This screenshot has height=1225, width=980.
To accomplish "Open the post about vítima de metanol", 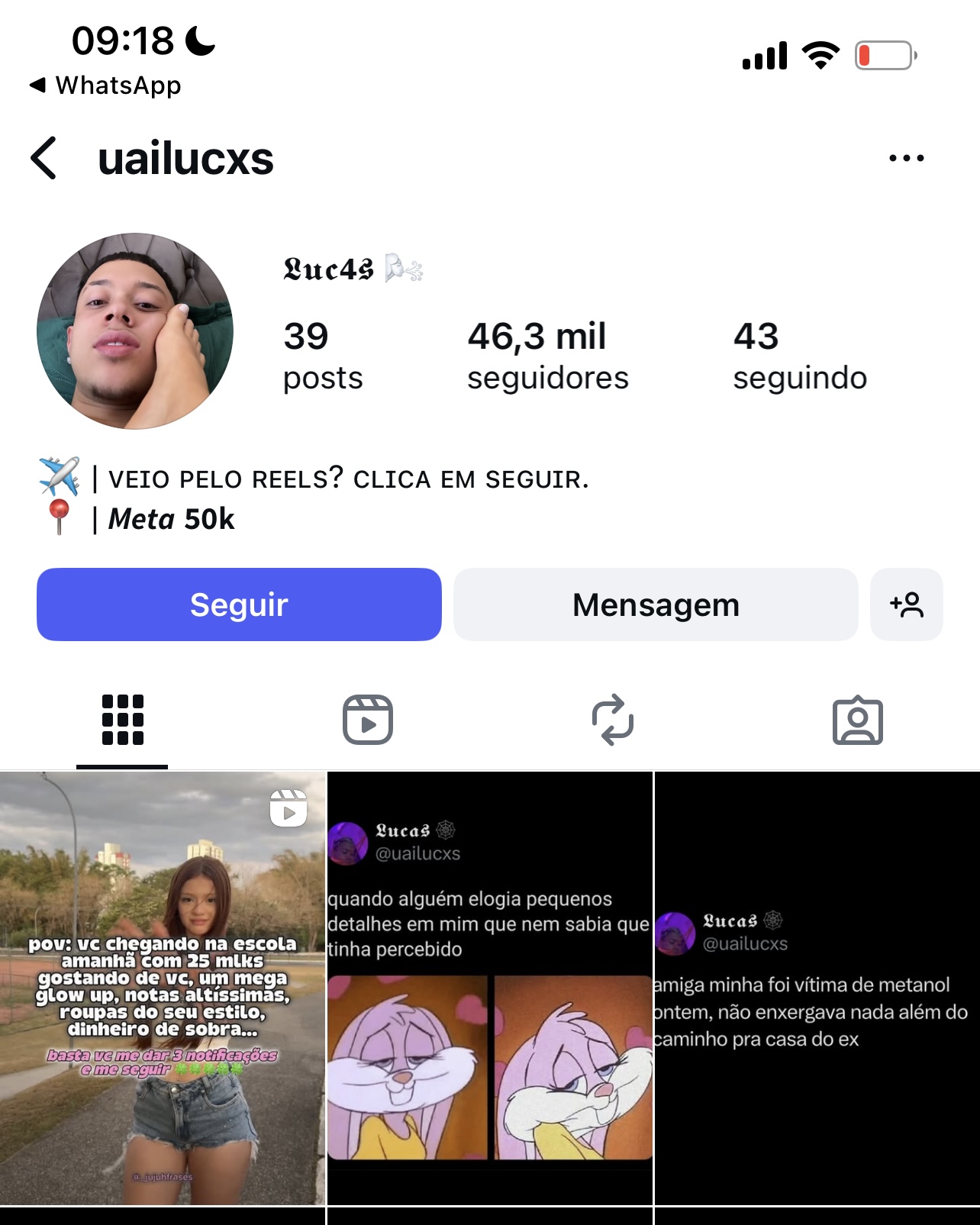I will pos(817,988).
